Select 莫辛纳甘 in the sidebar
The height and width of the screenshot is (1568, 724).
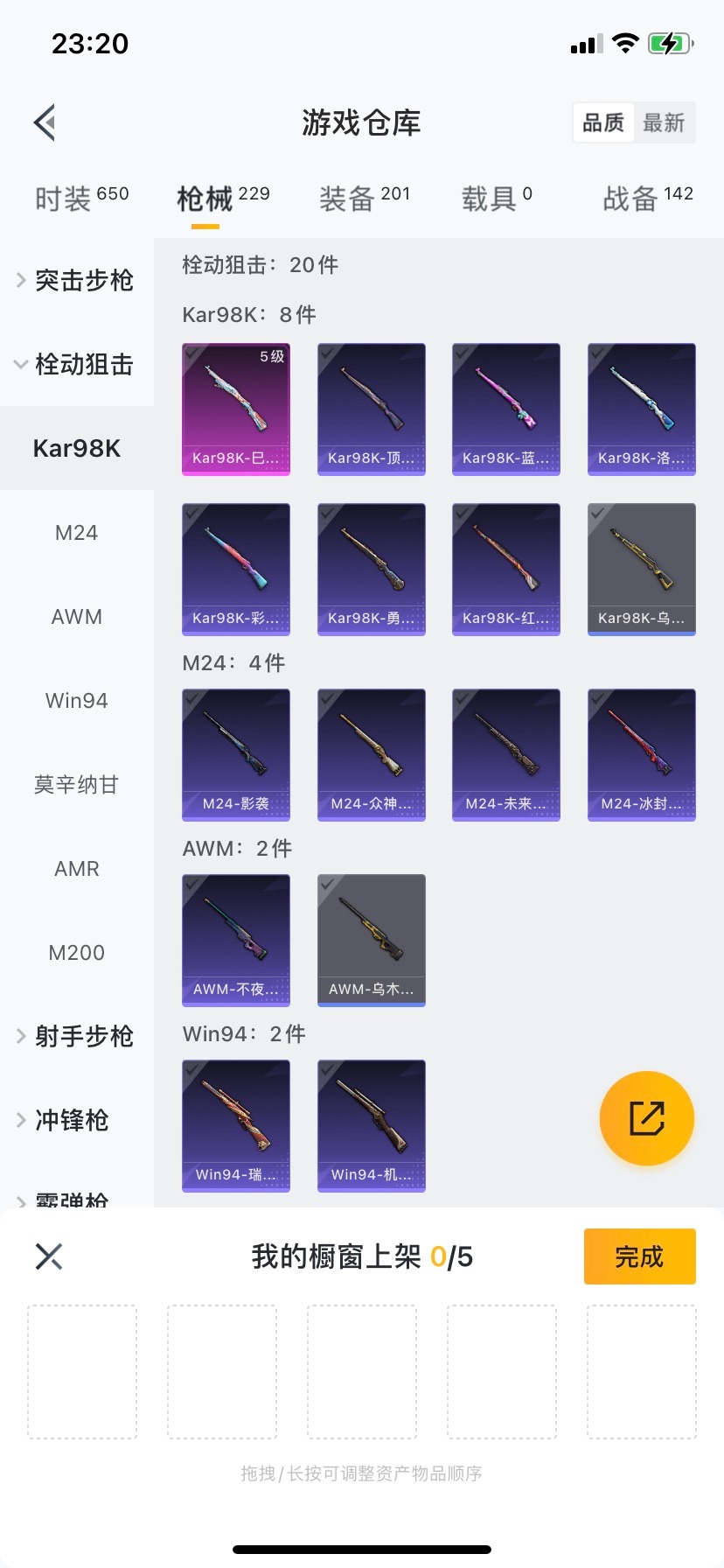(x=76, y=784)
